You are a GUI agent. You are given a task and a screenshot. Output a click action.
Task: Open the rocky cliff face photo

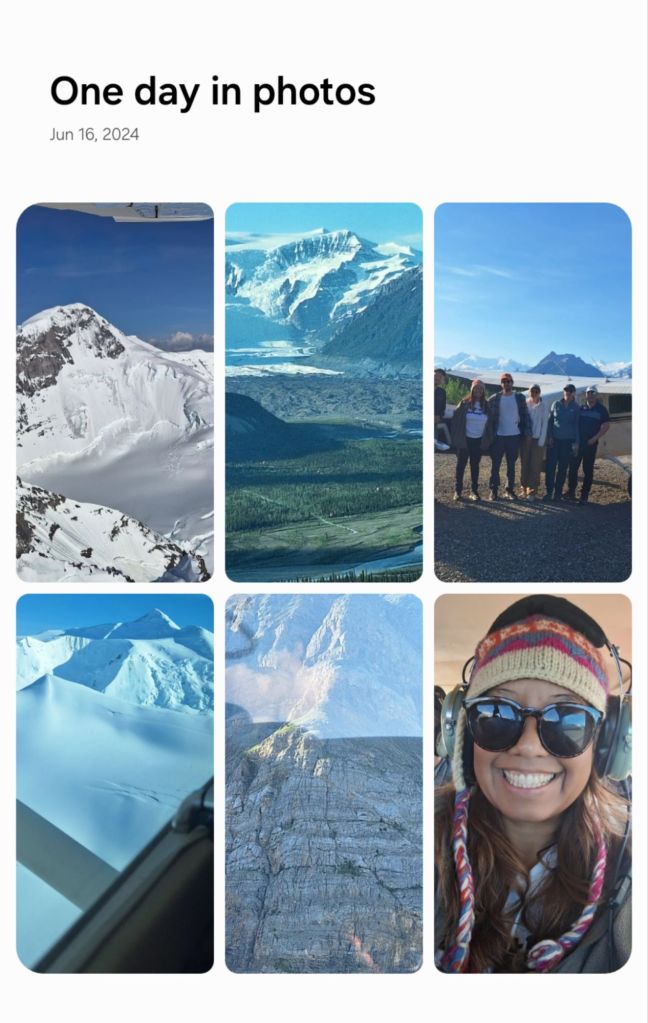pyautogui.click(x=323, y=783)
